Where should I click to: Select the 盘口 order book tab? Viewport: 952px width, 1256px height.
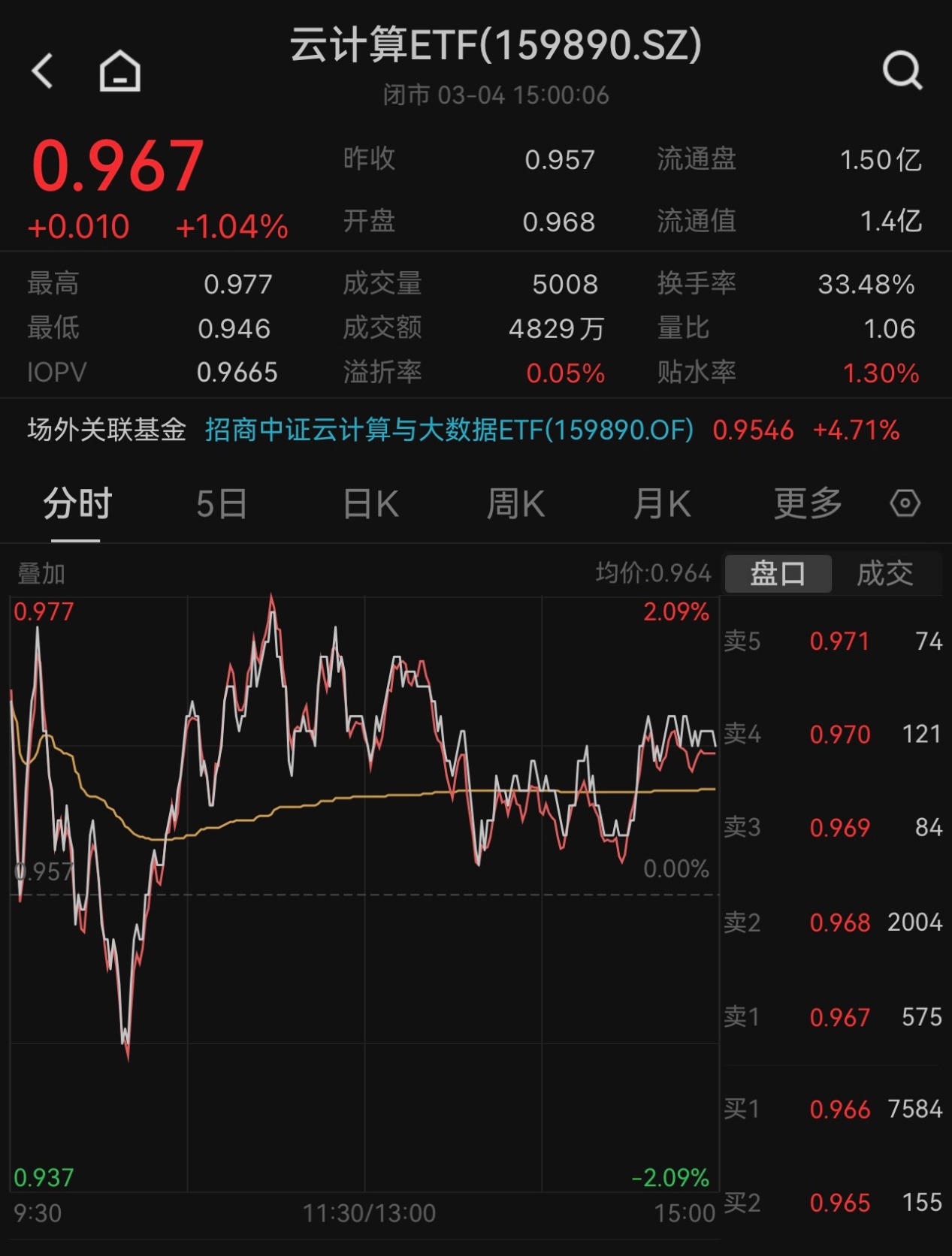coord(778,574)
